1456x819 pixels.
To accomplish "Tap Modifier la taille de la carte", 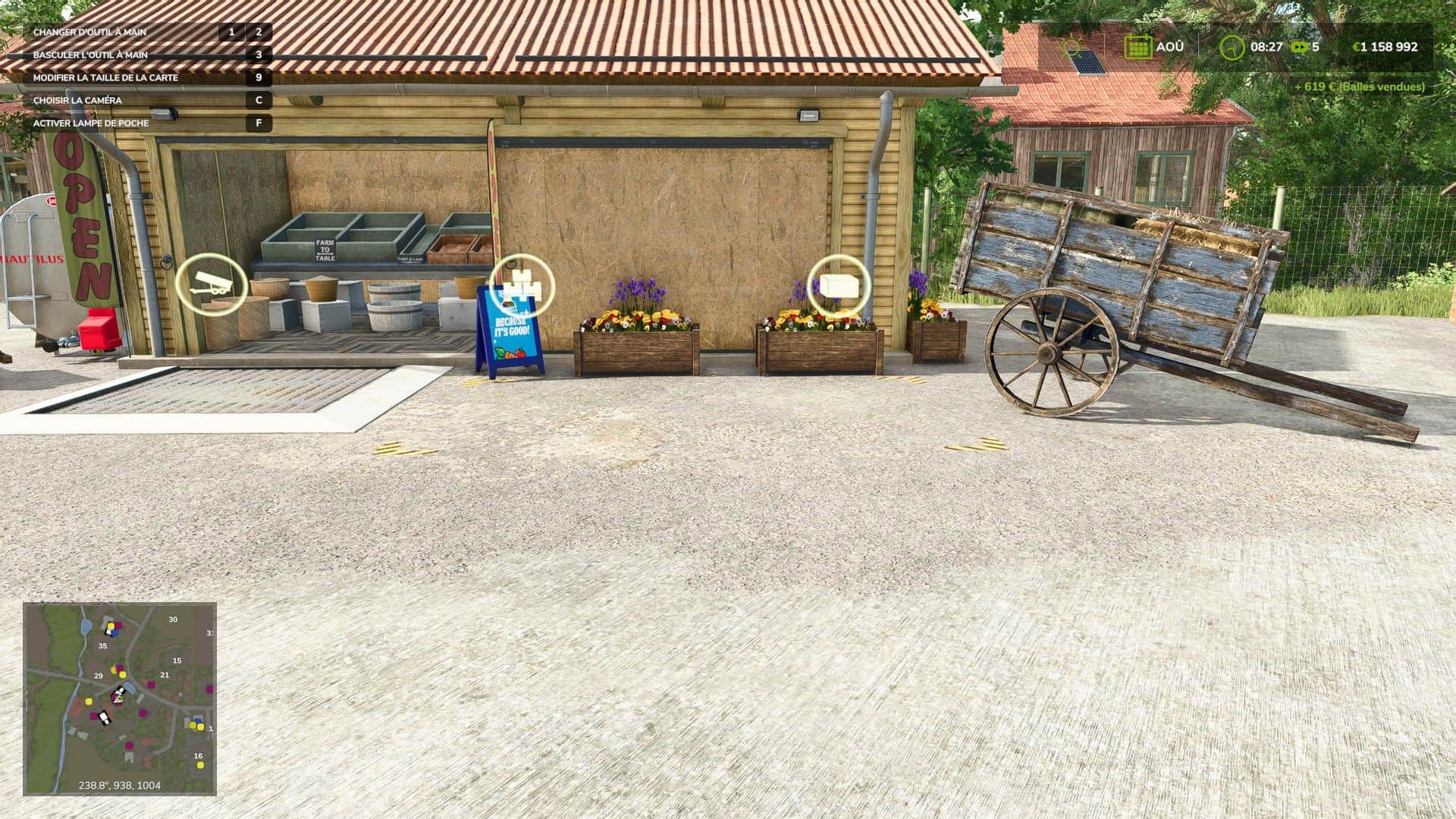I will click(x=105, y=77).
